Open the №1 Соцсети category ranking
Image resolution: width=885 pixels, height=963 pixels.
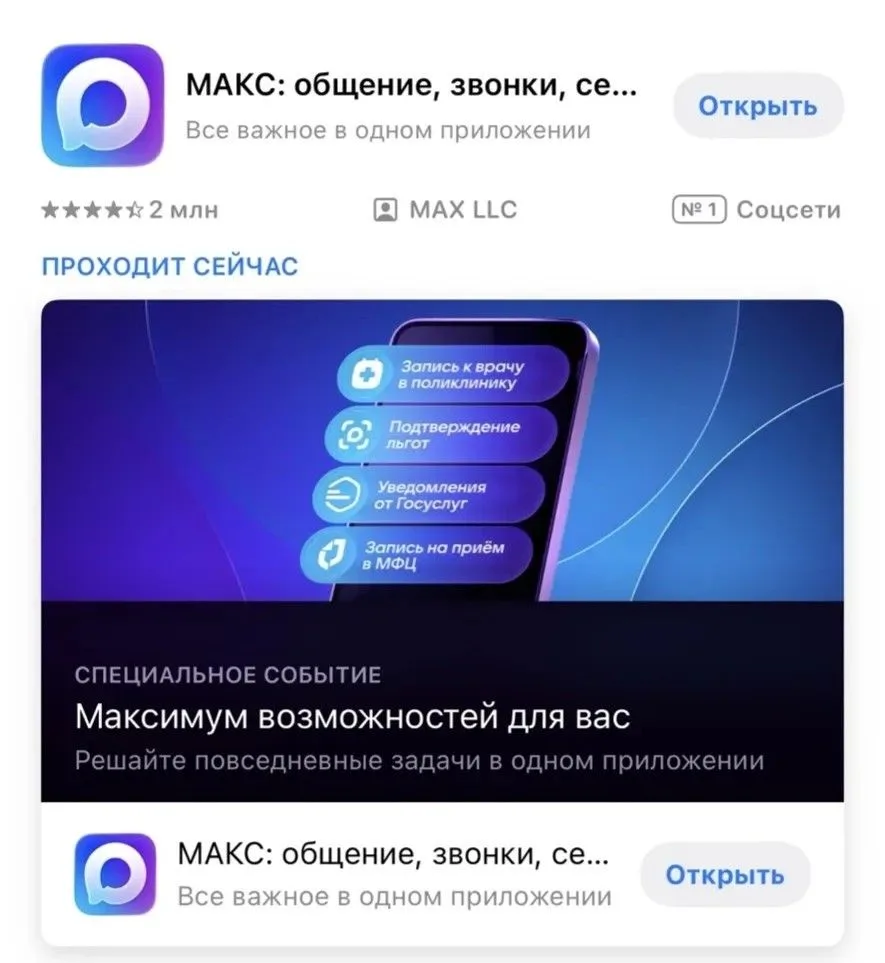[x=757, y=210]
